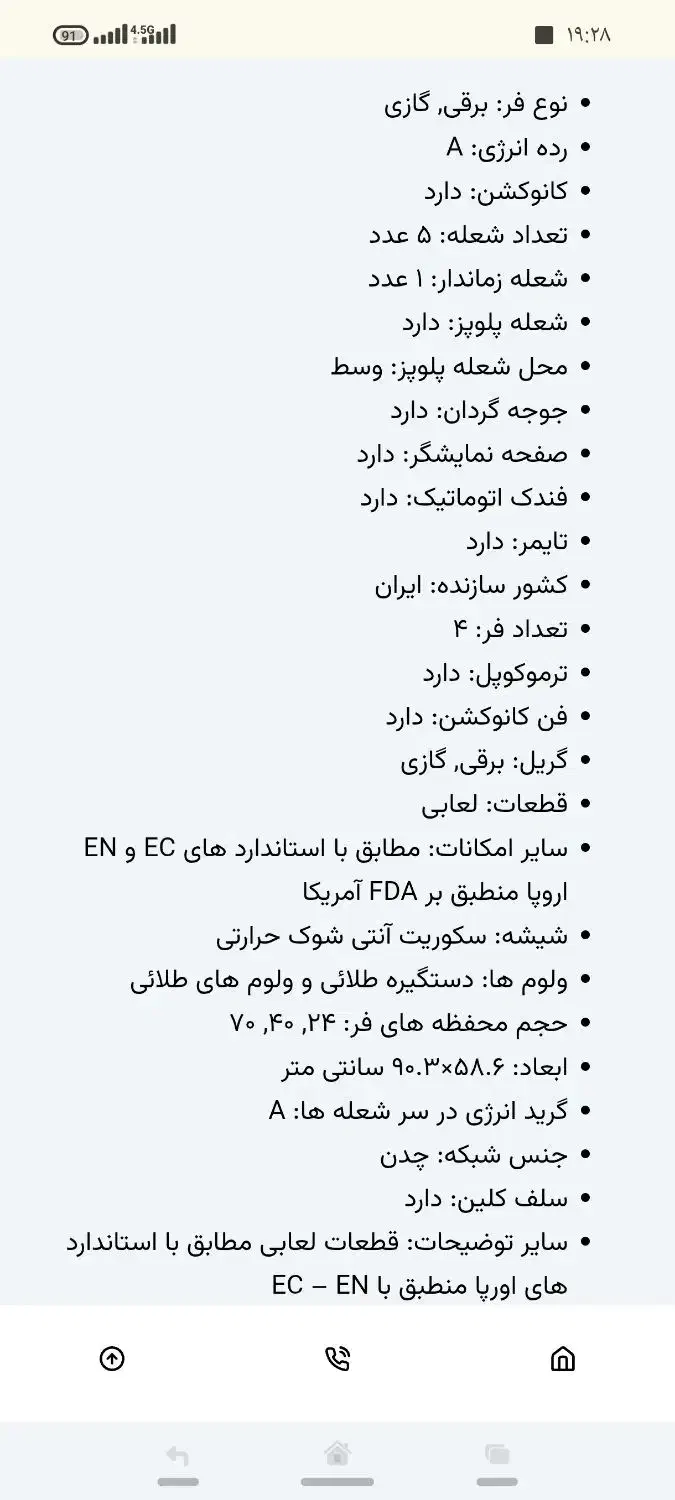This screenshot has height=1500, width=675.
Task: Jump back to top with the up-arrow icon
Action: 112,1358
